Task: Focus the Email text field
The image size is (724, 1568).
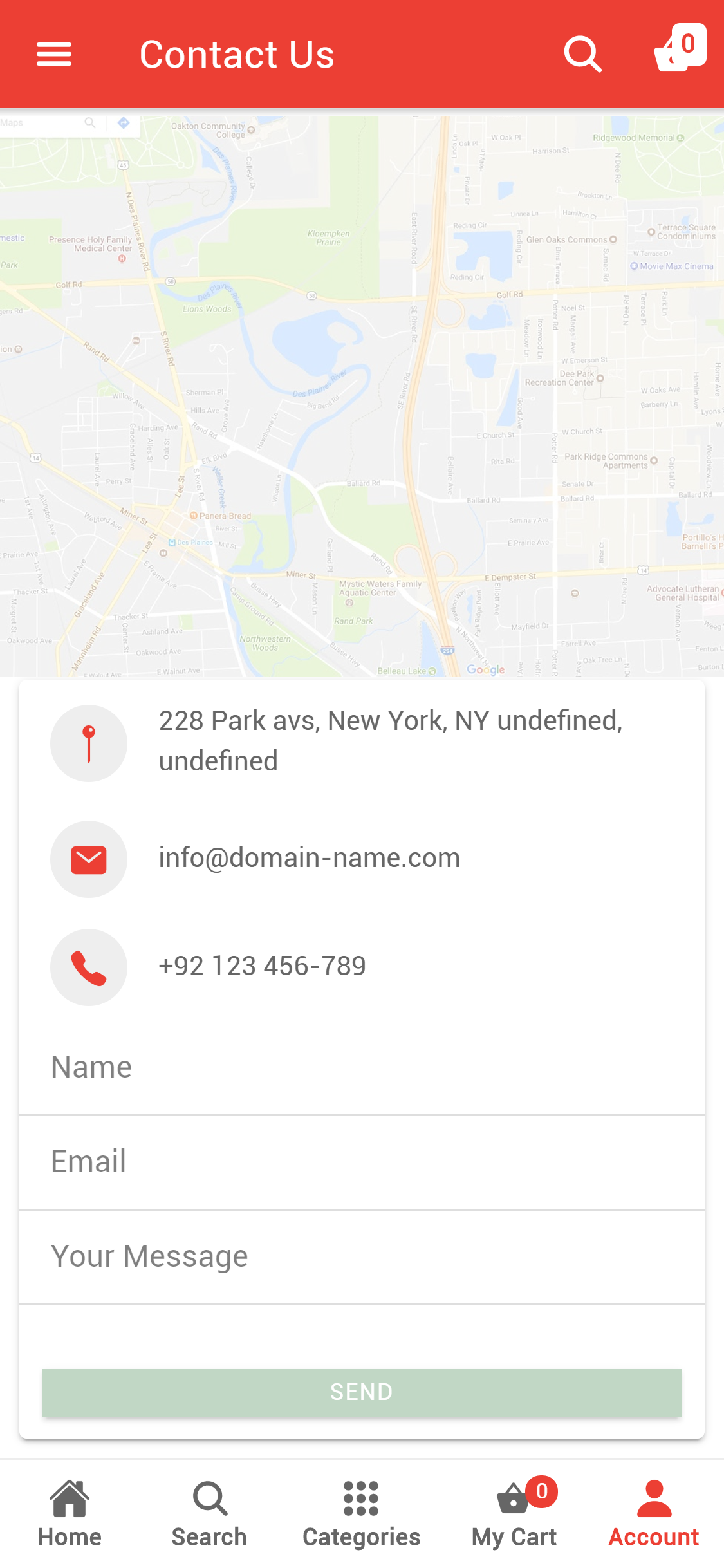Action: click(362, 1162)
